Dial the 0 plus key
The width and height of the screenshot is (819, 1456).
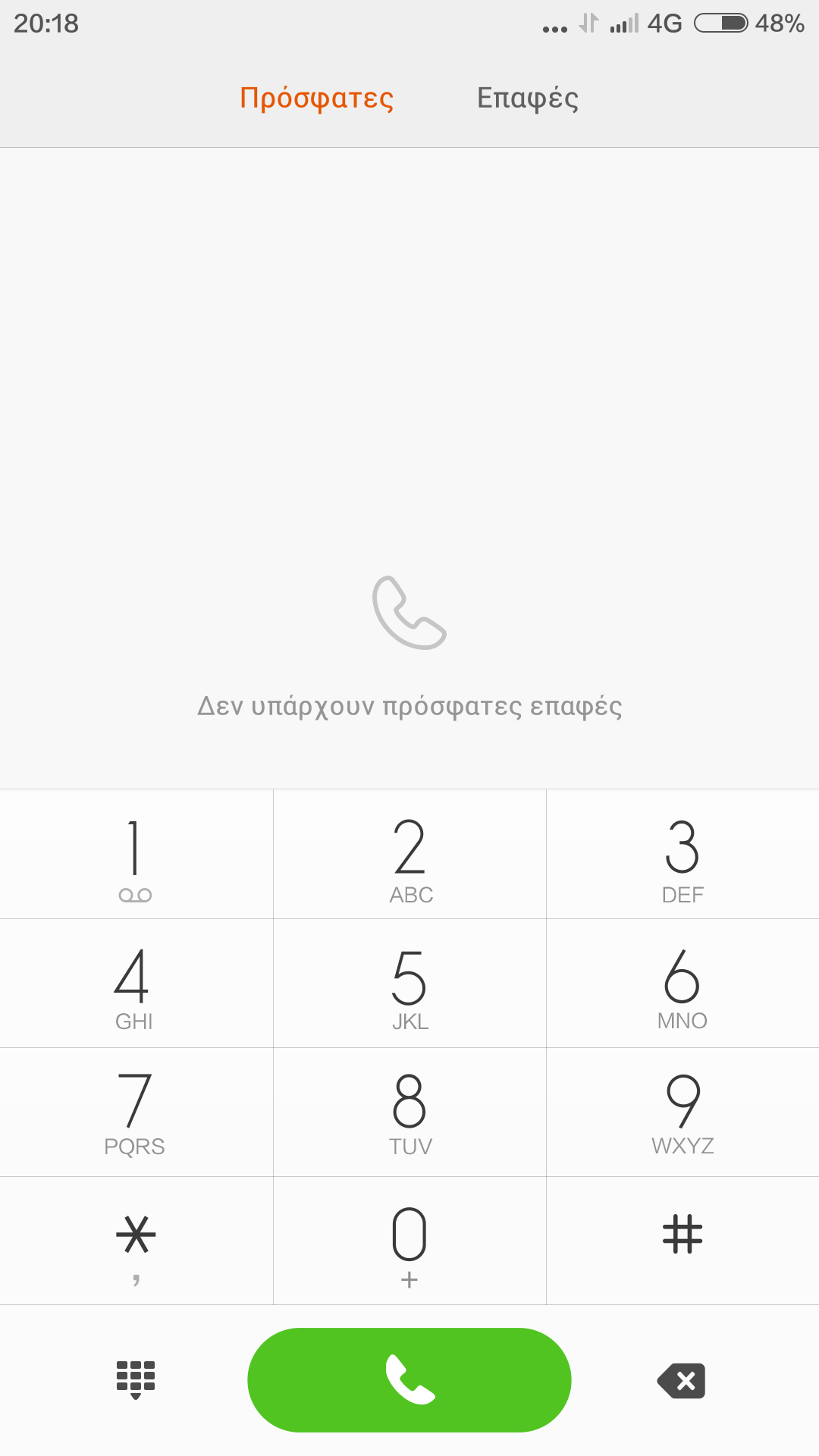coord(409,1241)
